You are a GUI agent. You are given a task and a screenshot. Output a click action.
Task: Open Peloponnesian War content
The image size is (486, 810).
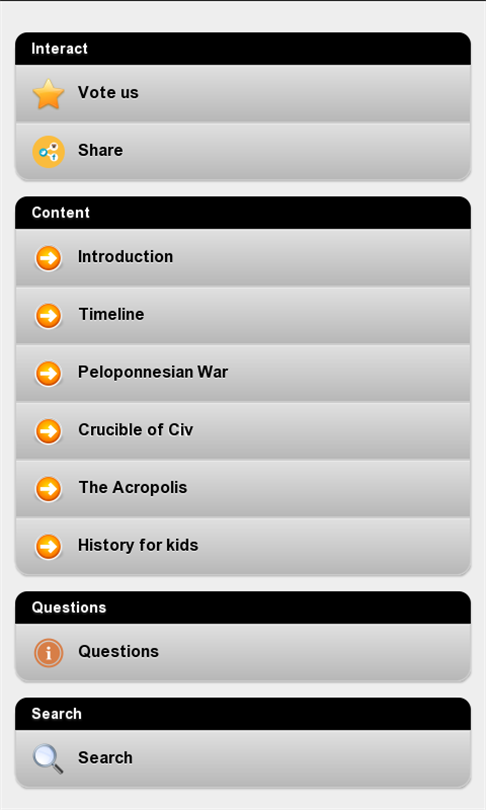[x=243, y=373]
